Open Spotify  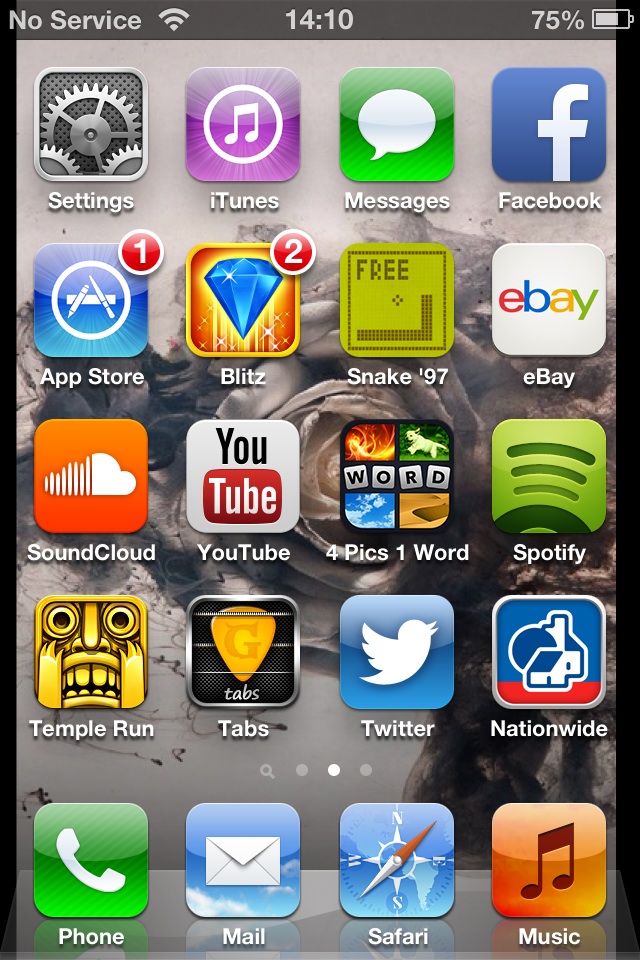548,476
